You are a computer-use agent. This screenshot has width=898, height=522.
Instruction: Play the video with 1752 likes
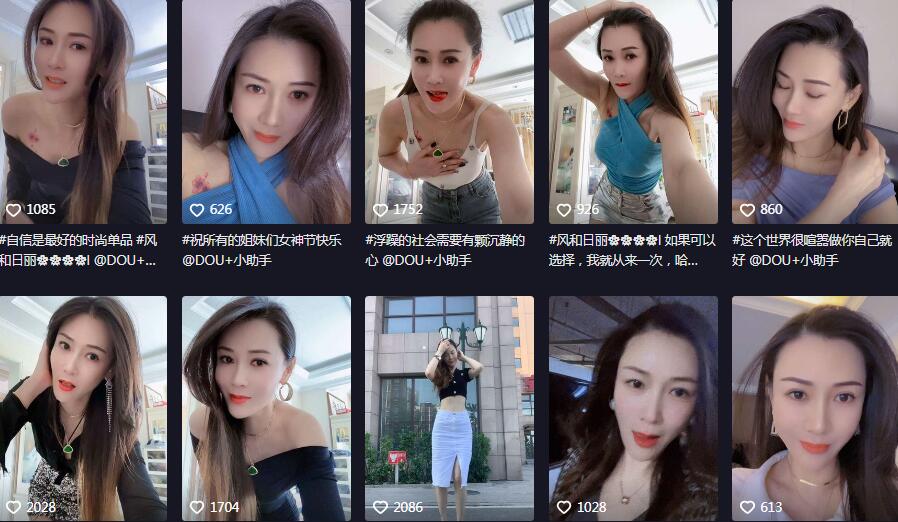pyautogui.click(x=449, y=110)
